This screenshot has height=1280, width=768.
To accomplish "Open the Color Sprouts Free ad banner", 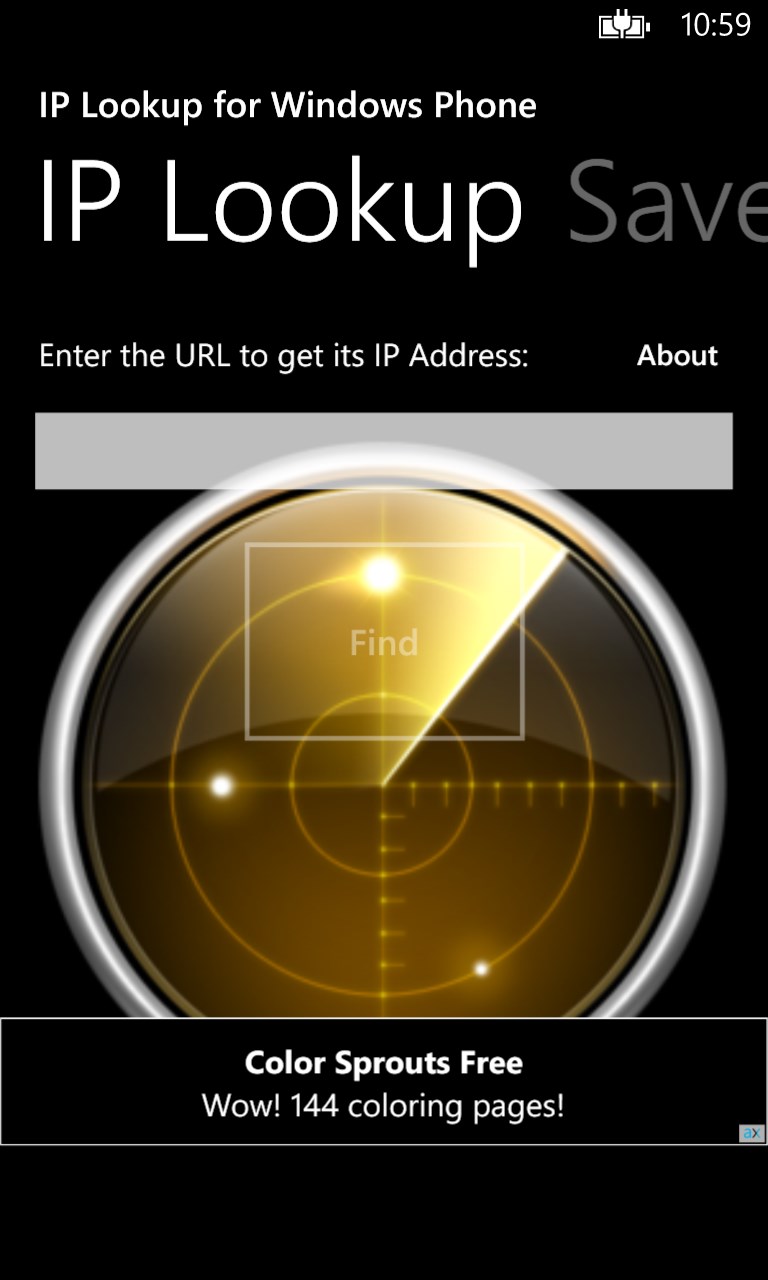I will 383,1082.
